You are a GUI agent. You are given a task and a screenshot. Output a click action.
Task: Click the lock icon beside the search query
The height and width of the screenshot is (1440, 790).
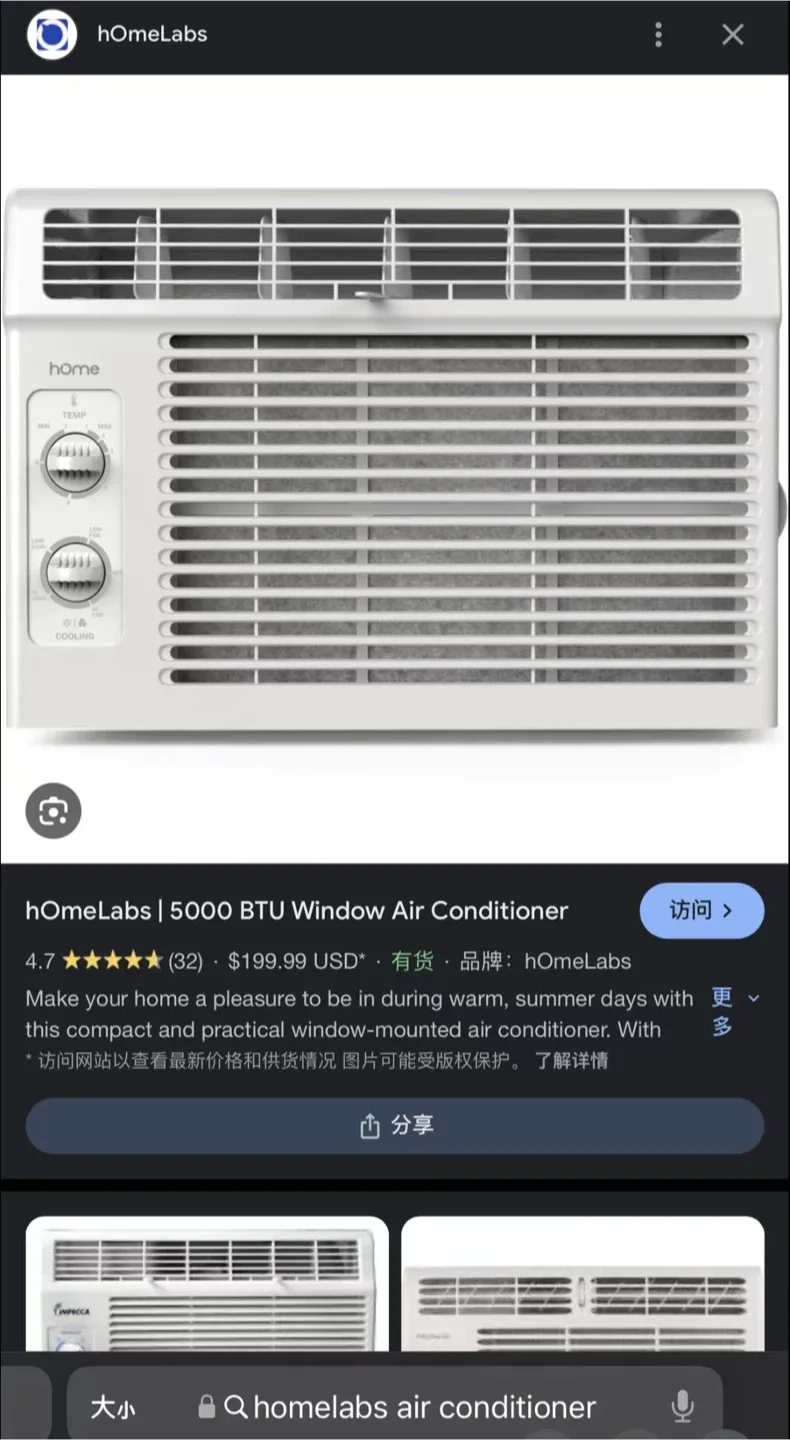tap(206, 1406)
